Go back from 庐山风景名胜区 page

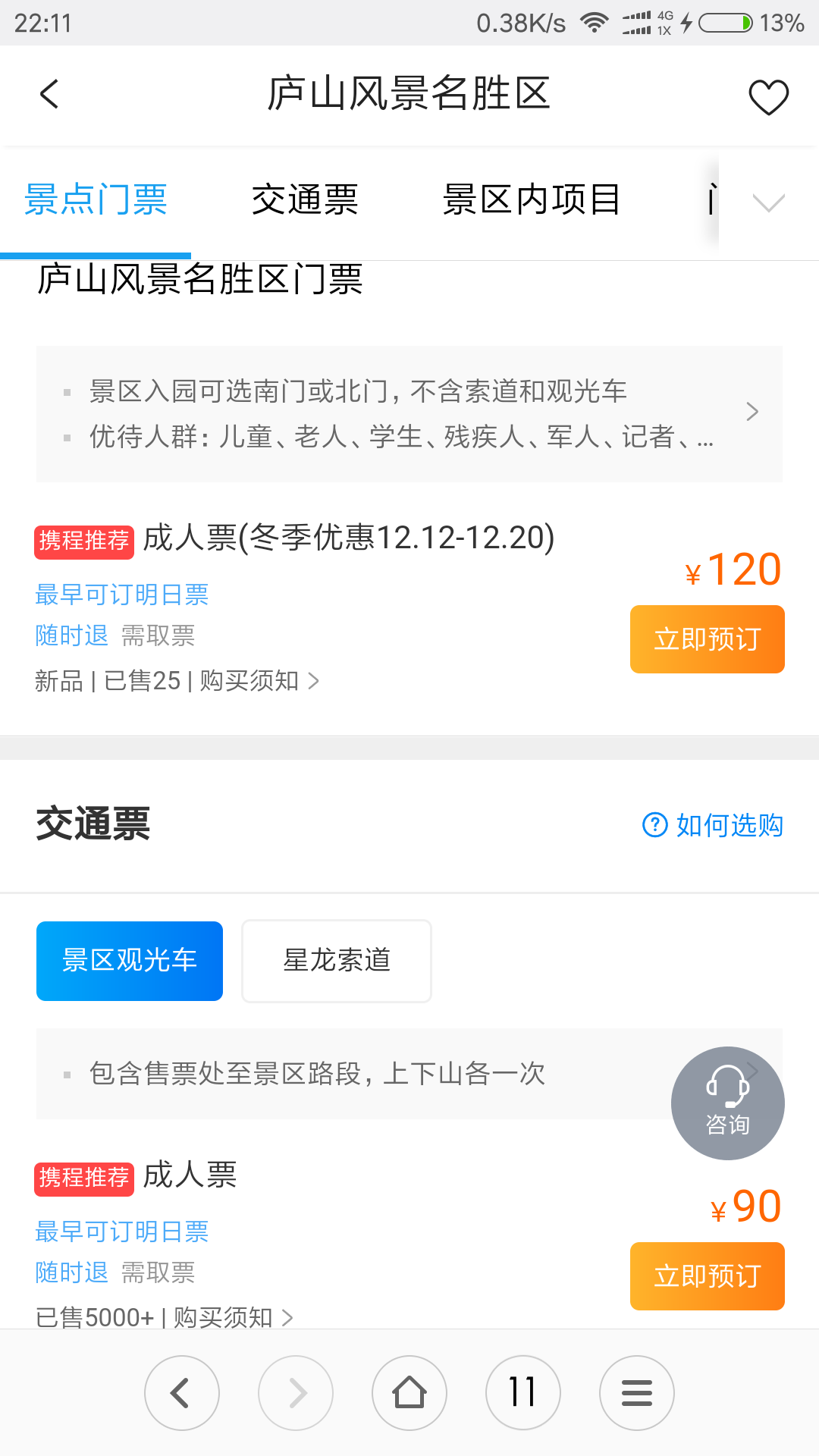tap(49, 95)
